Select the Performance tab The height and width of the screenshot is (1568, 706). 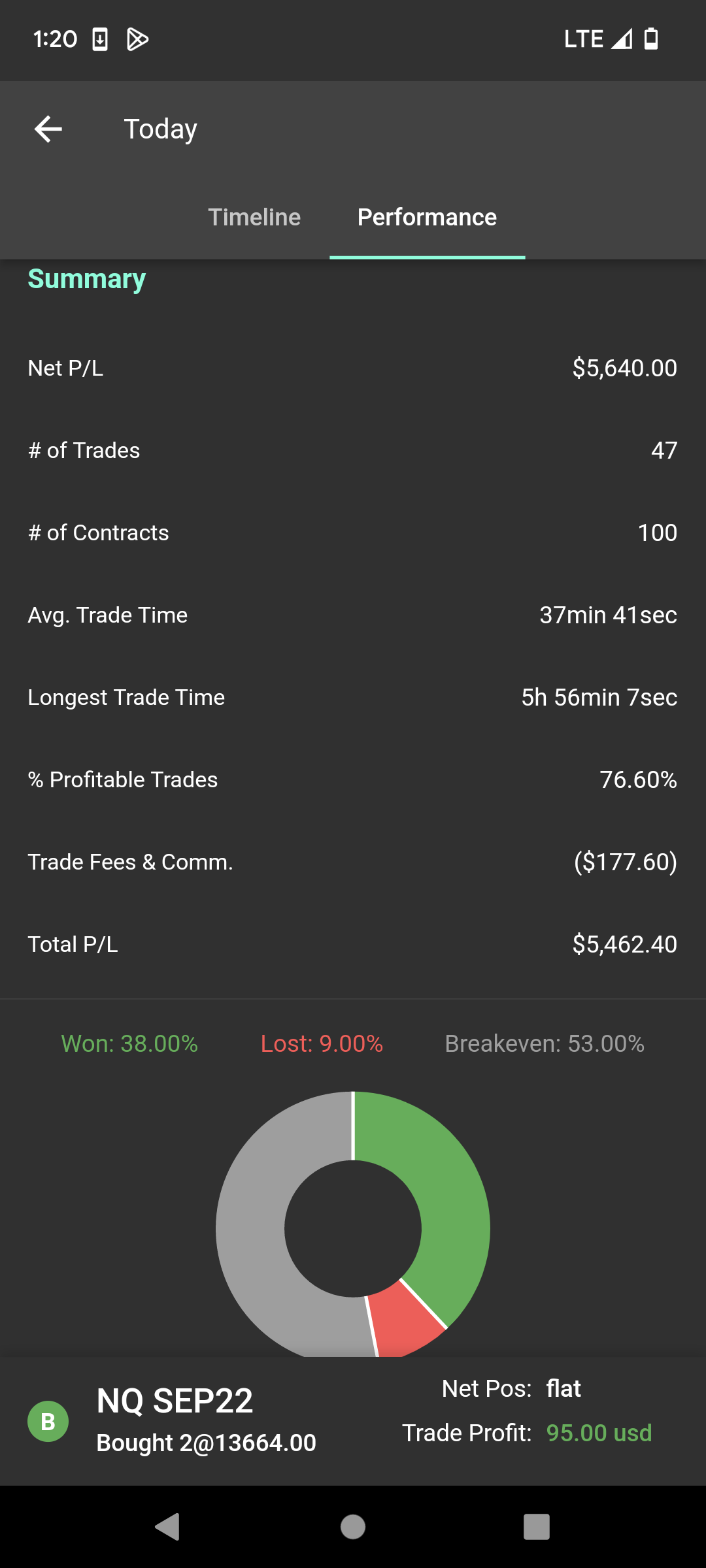tap(427, 218)
